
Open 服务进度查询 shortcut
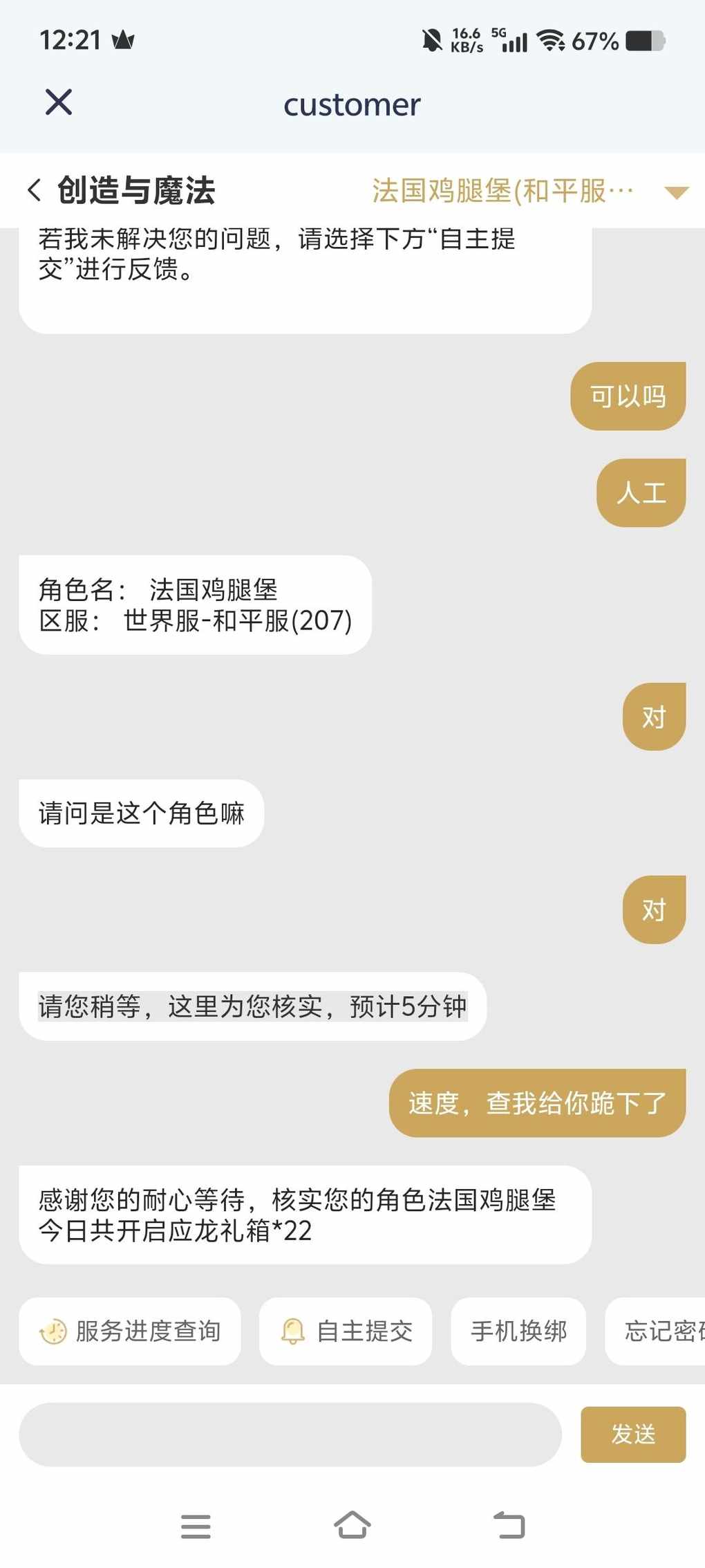(130, 1331)
